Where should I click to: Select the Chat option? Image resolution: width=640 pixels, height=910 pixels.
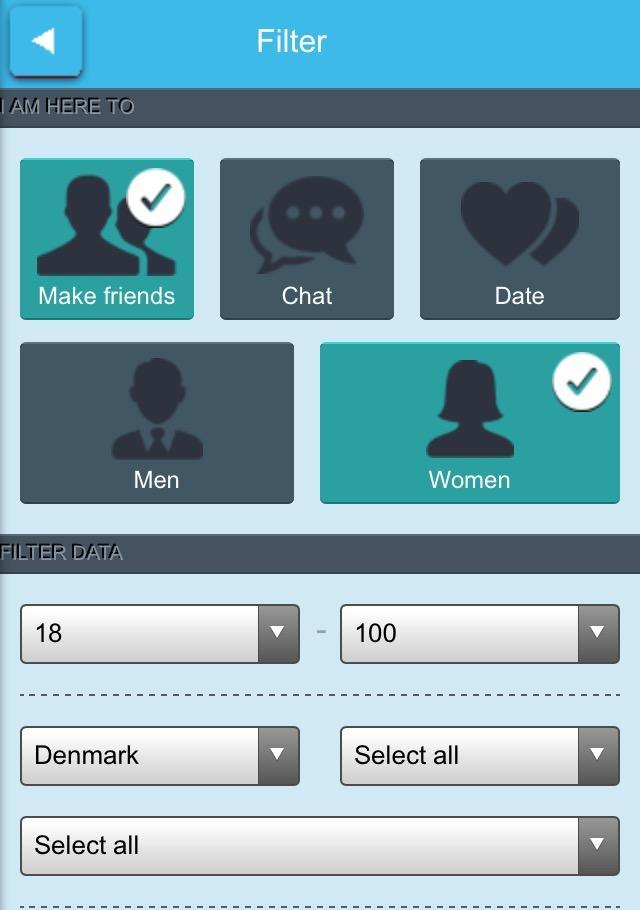coord(307,239)
